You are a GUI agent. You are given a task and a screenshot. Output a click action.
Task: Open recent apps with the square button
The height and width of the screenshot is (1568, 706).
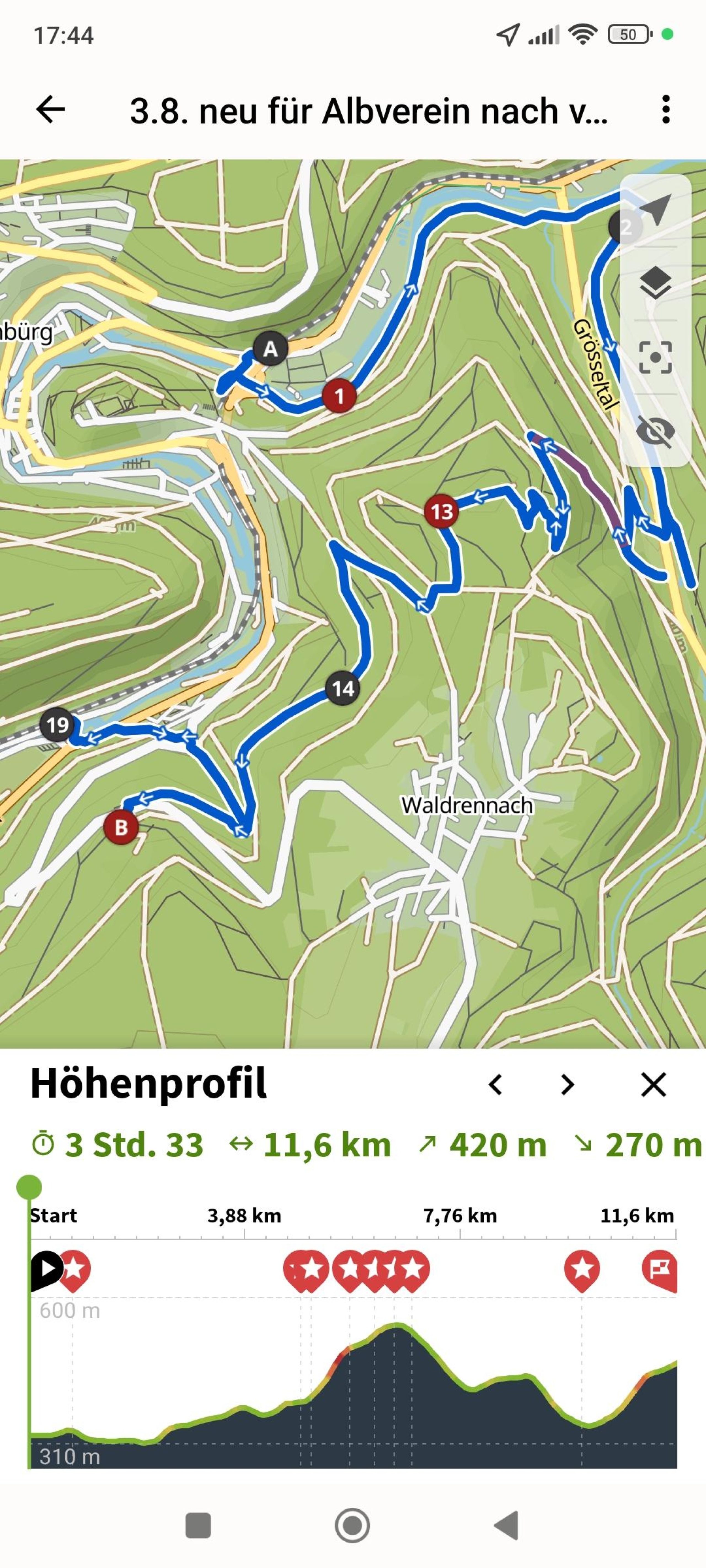click(x=198, y=1525)
